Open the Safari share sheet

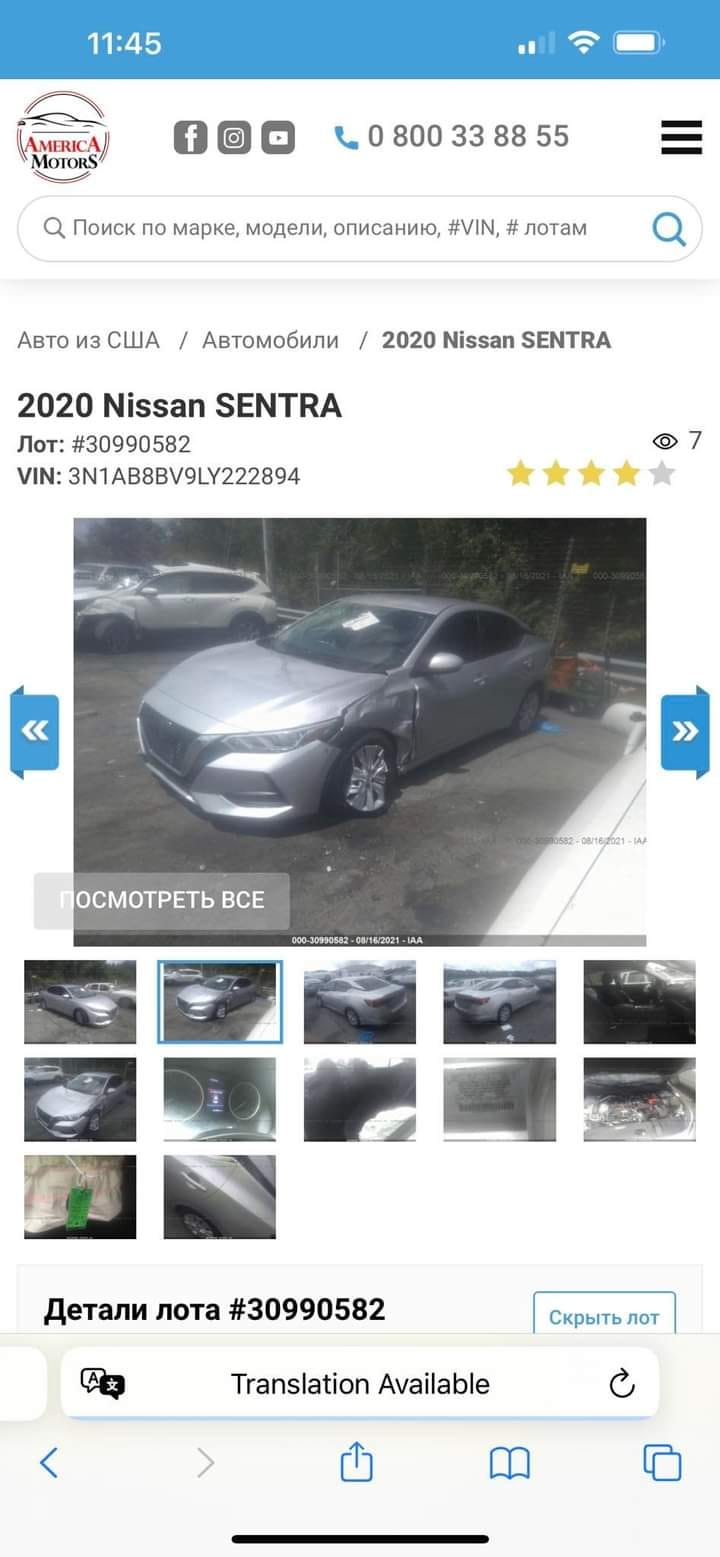pyautogui.click(x=357, y=1464)
